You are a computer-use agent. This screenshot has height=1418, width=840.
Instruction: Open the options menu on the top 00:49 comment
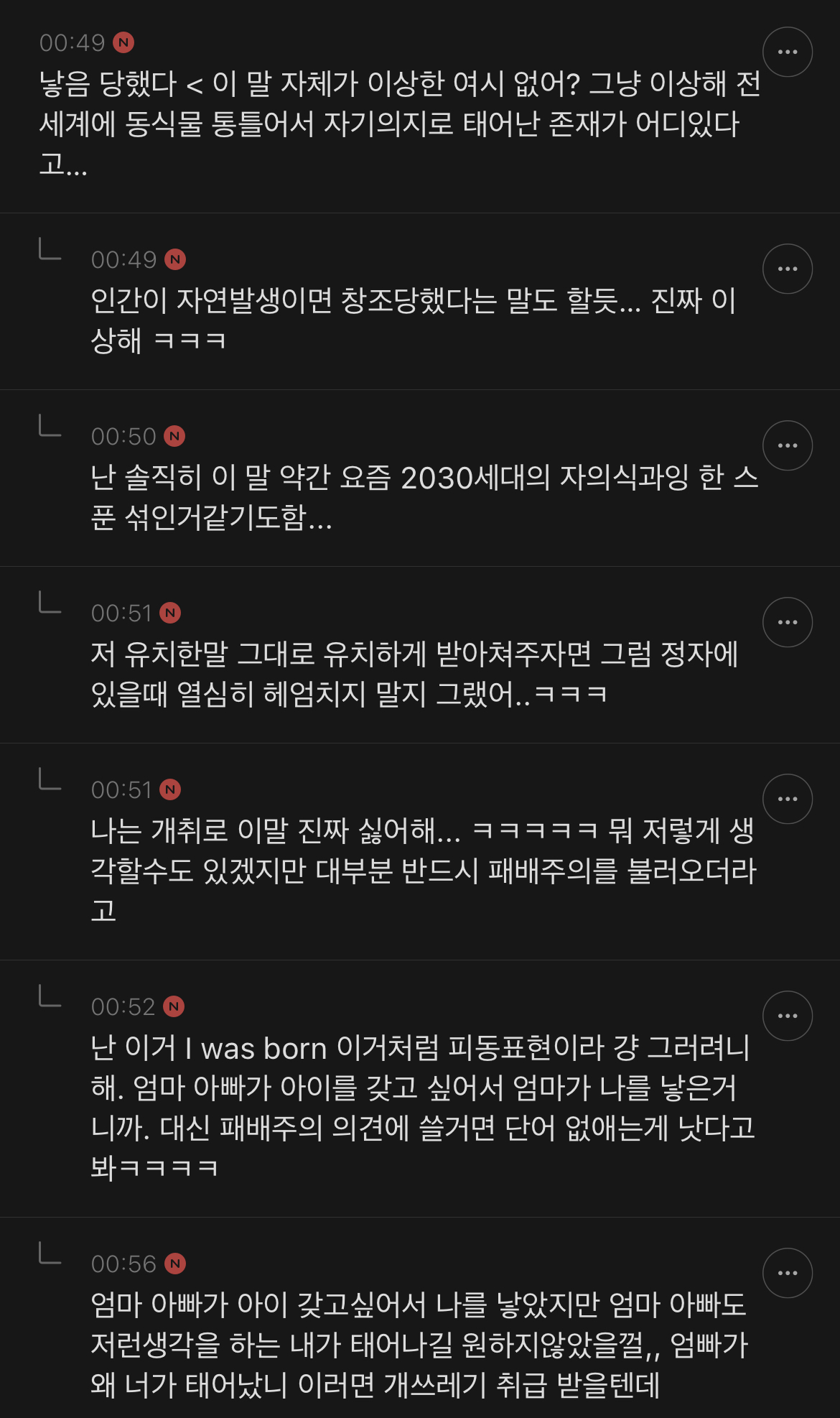pos(788,52)
